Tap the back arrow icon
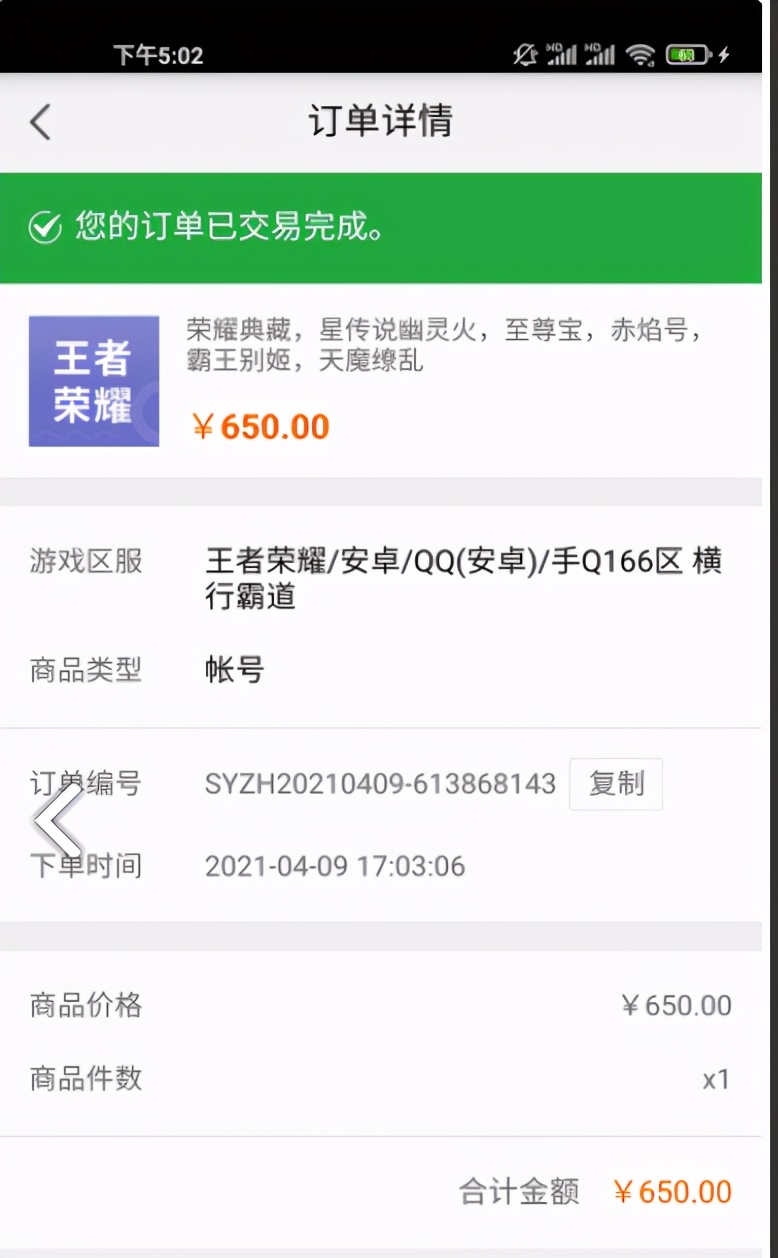The height and width of the screenshot is (1258, 778). [x=40, y=121]
